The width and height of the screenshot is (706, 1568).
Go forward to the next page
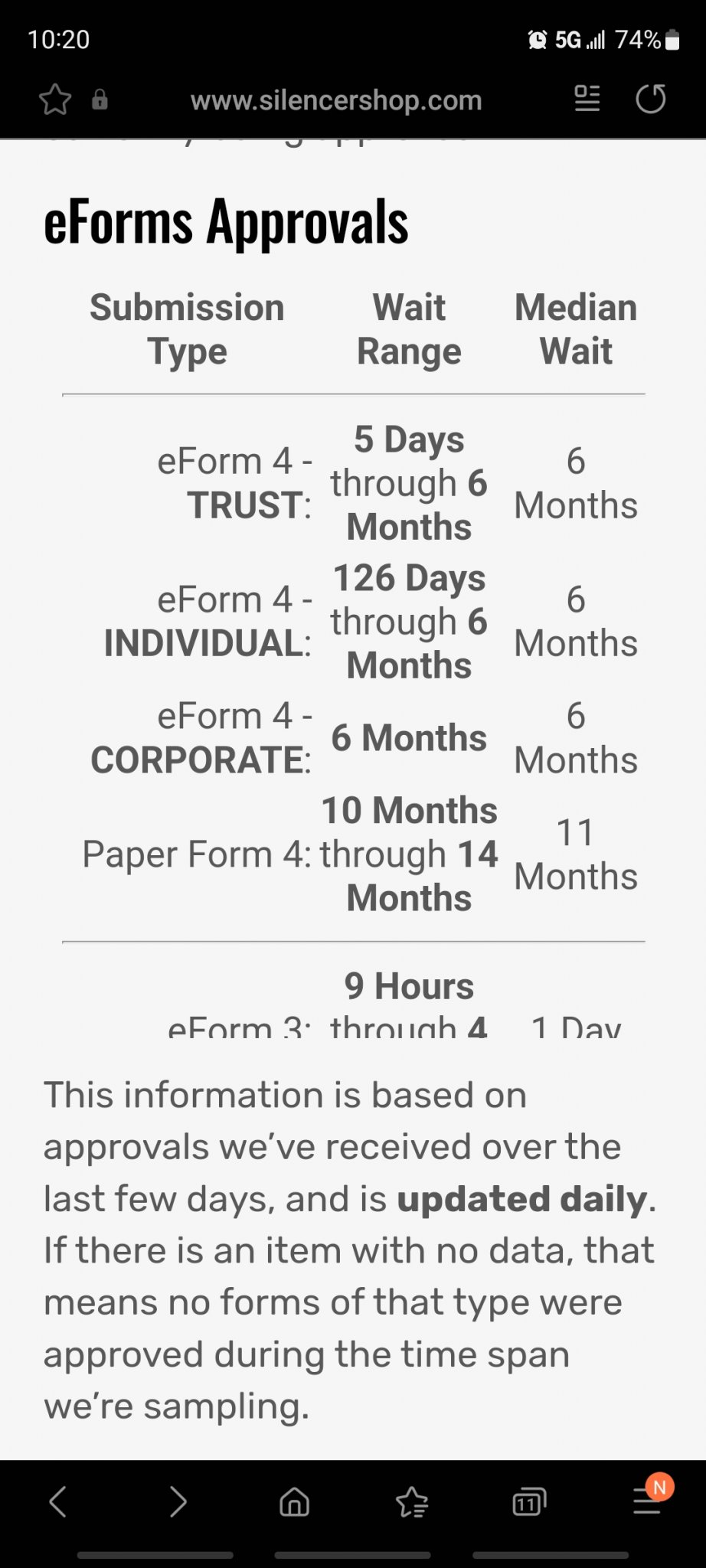point(178,1501)
